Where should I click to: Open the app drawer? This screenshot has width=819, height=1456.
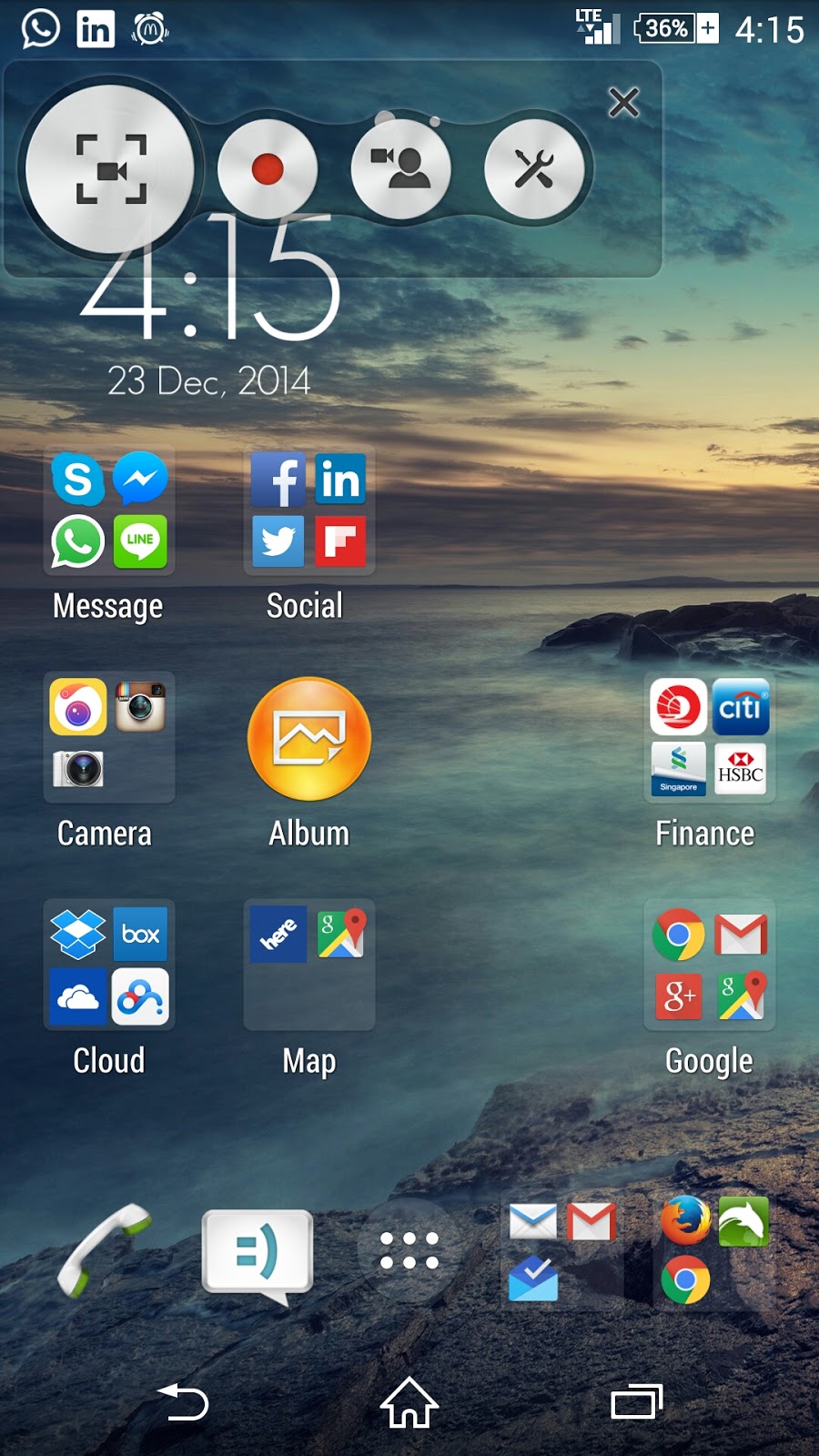pyautogui.click(x=409, y=1250)
